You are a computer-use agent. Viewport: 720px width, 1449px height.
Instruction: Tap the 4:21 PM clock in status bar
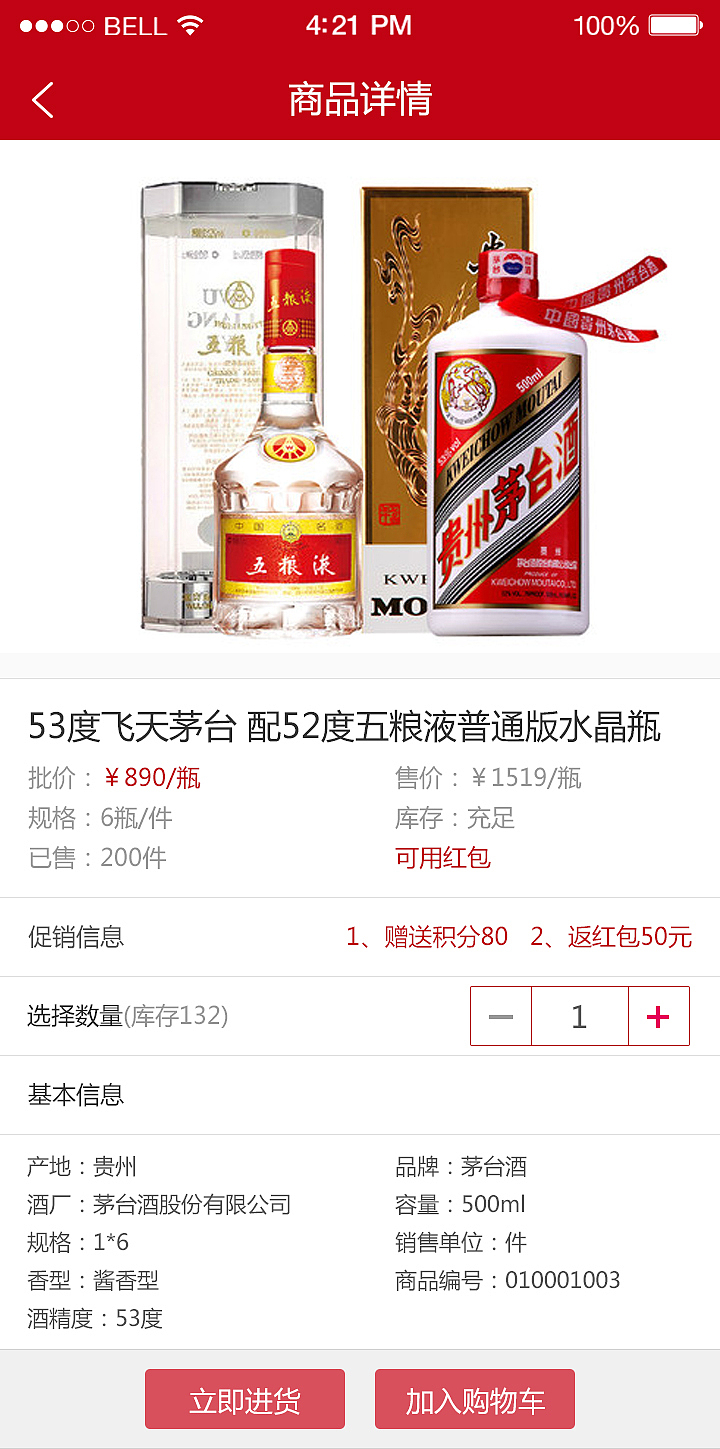[360, 27]
